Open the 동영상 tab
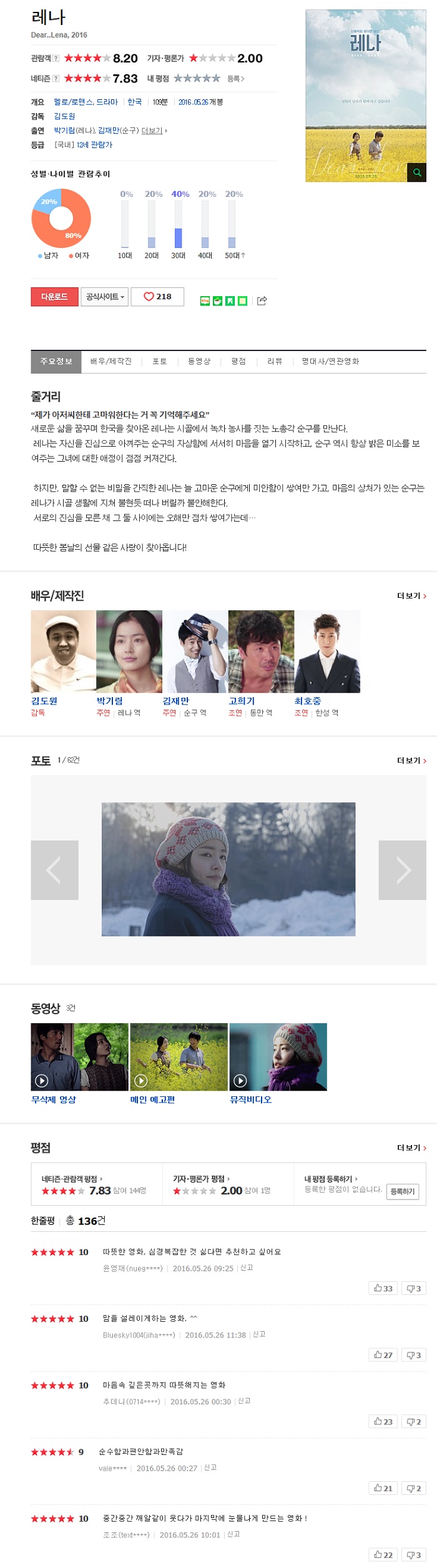This screenshot has height=1568, width=437. 199,362
